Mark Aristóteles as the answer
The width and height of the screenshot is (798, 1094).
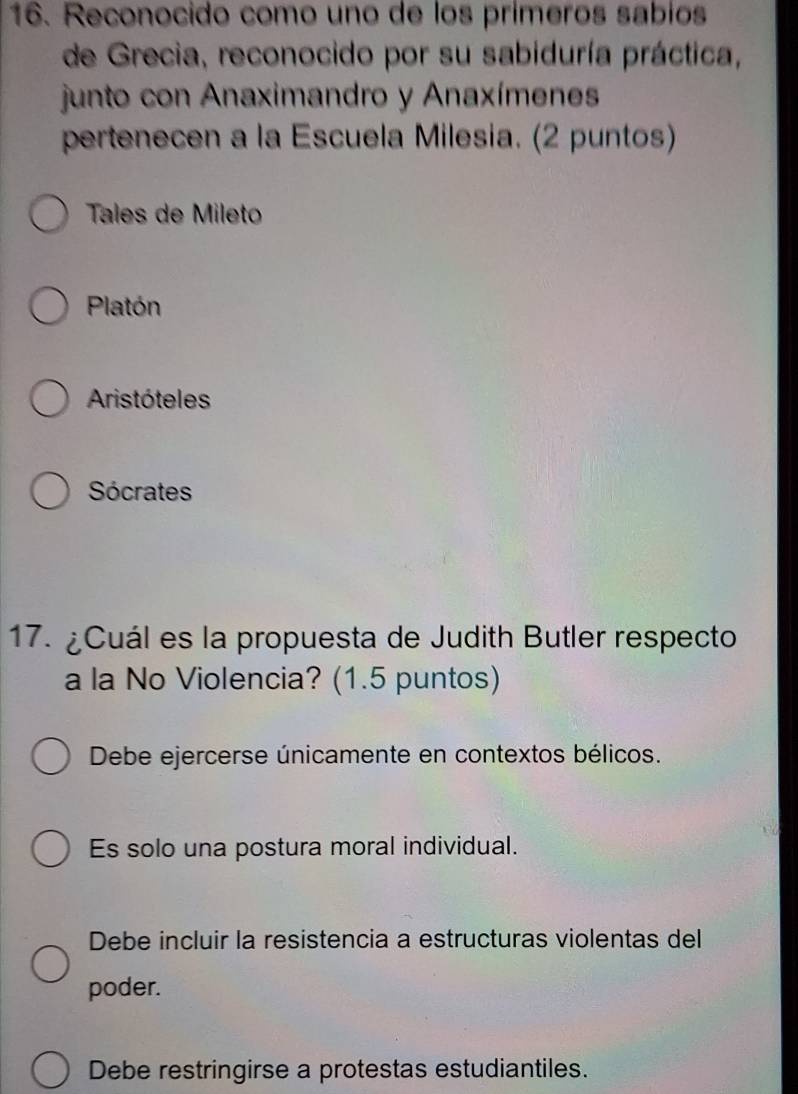pos(51,400)
